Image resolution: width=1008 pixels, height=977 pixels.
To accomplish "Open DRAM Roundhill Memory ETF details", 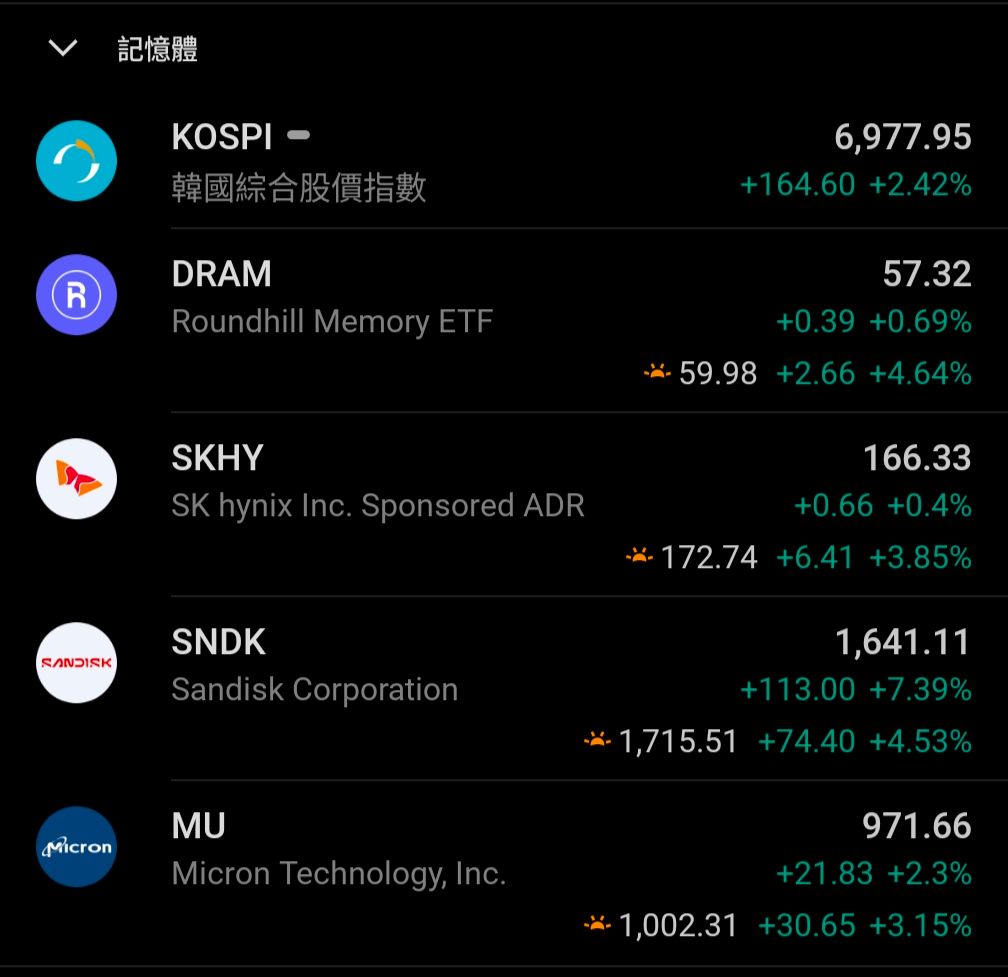I will pos(504,321).
